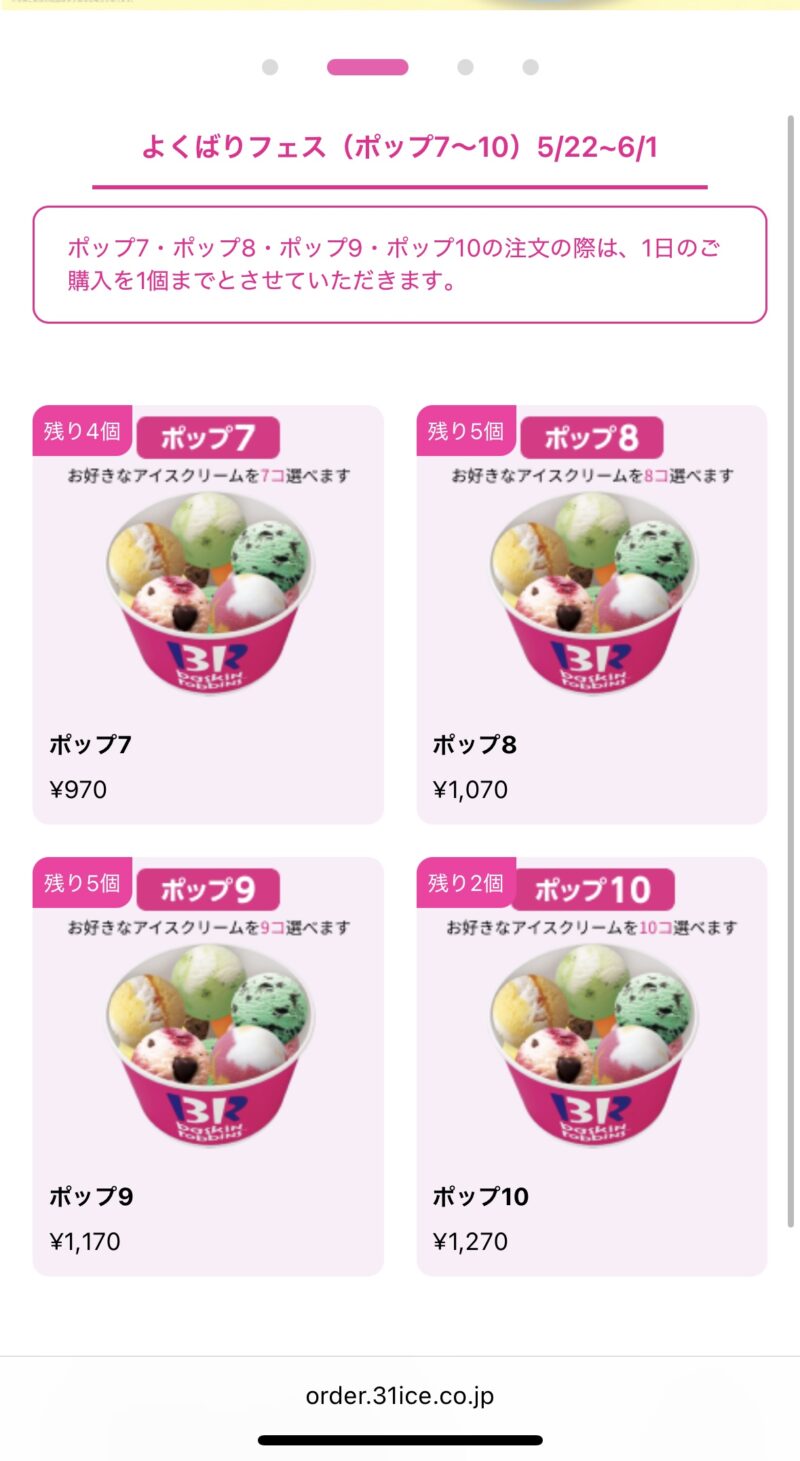View the ポップ10 product card

point(592,1066)
